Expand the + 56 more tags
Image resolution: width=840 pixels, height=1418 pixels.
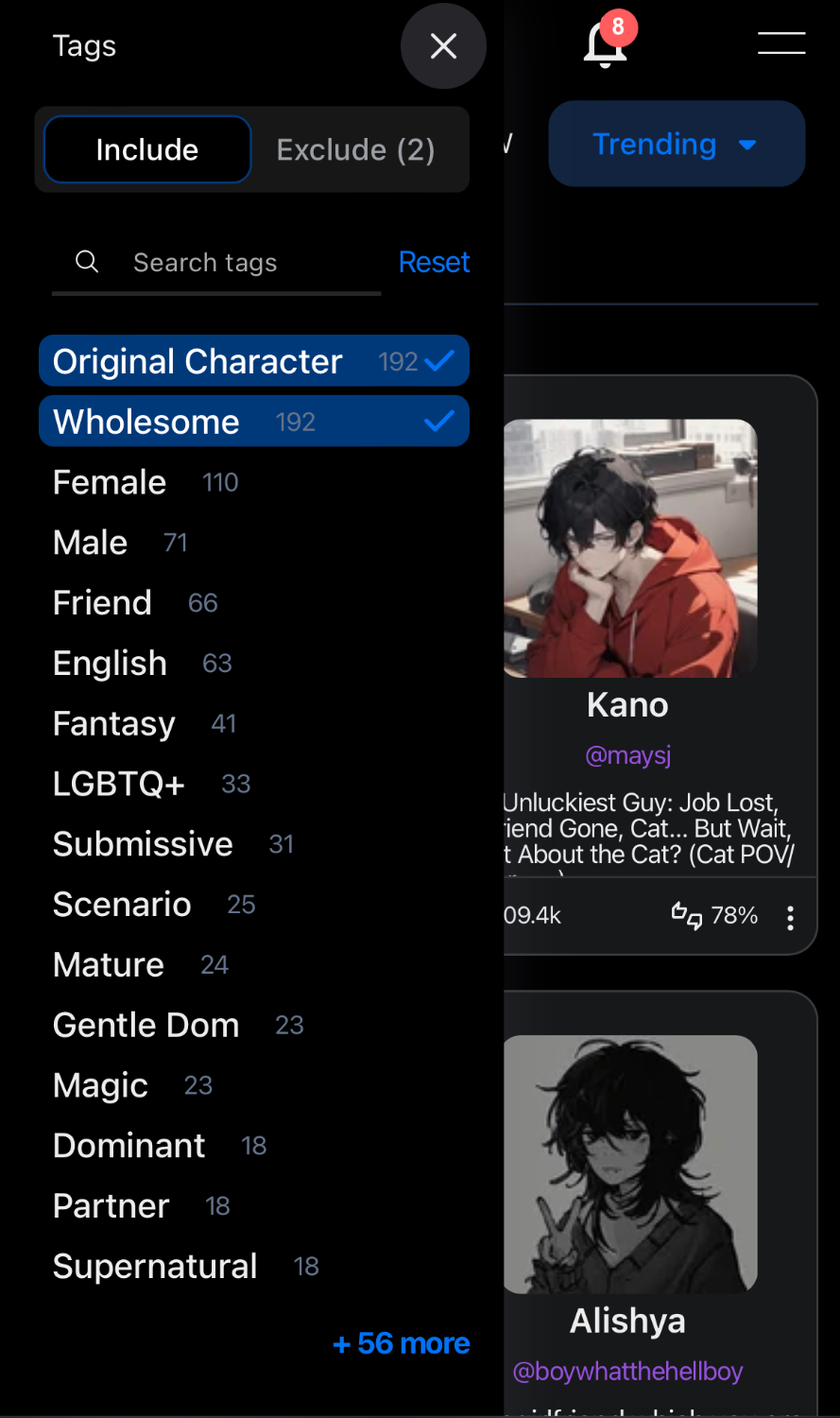point(401,1343)
